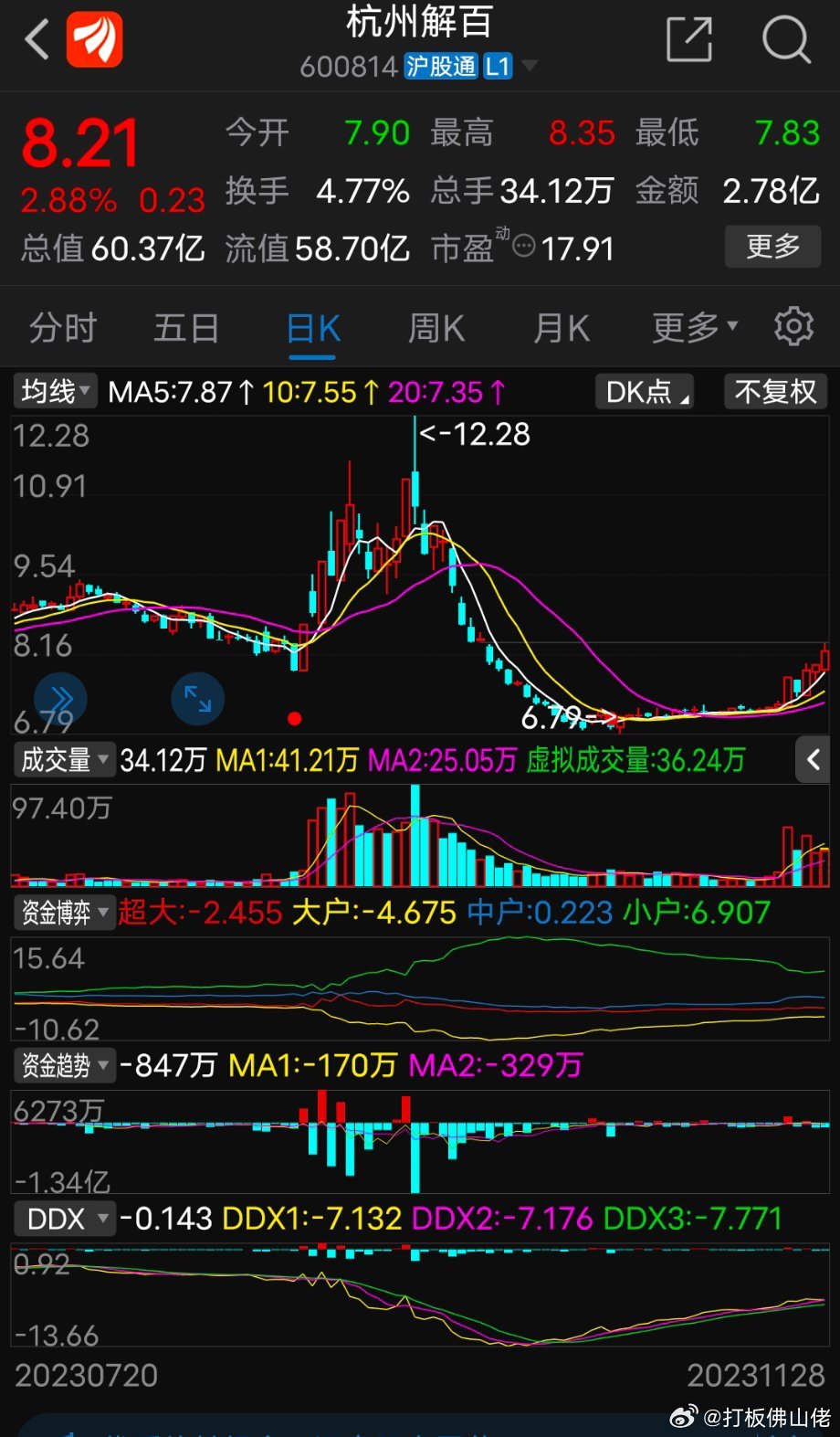
Task: Tap the fullscreen expand icon on the K-line chart
Action: click(x=197, y=698)
